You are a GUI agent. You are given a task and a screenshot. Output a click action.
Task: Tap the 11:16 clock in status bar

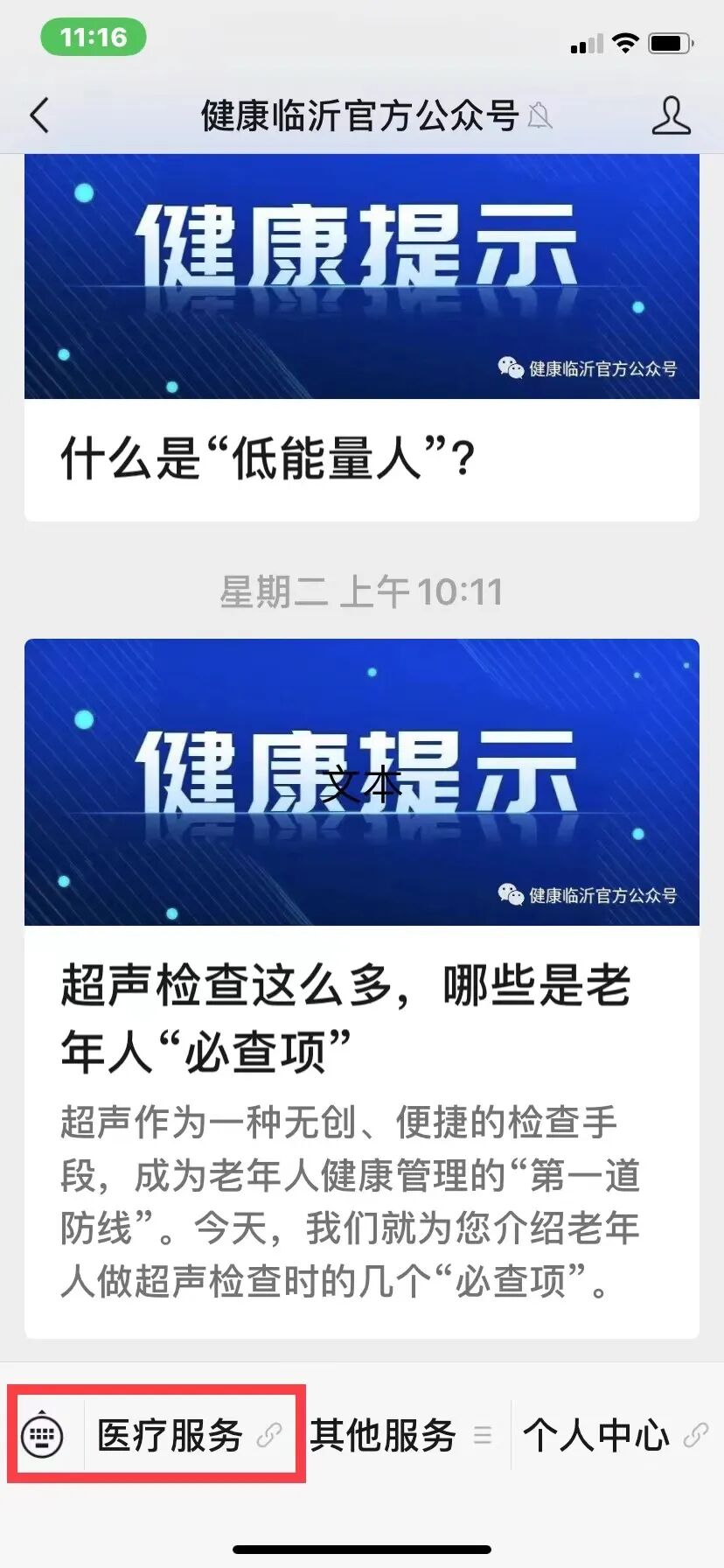[93, 38]
